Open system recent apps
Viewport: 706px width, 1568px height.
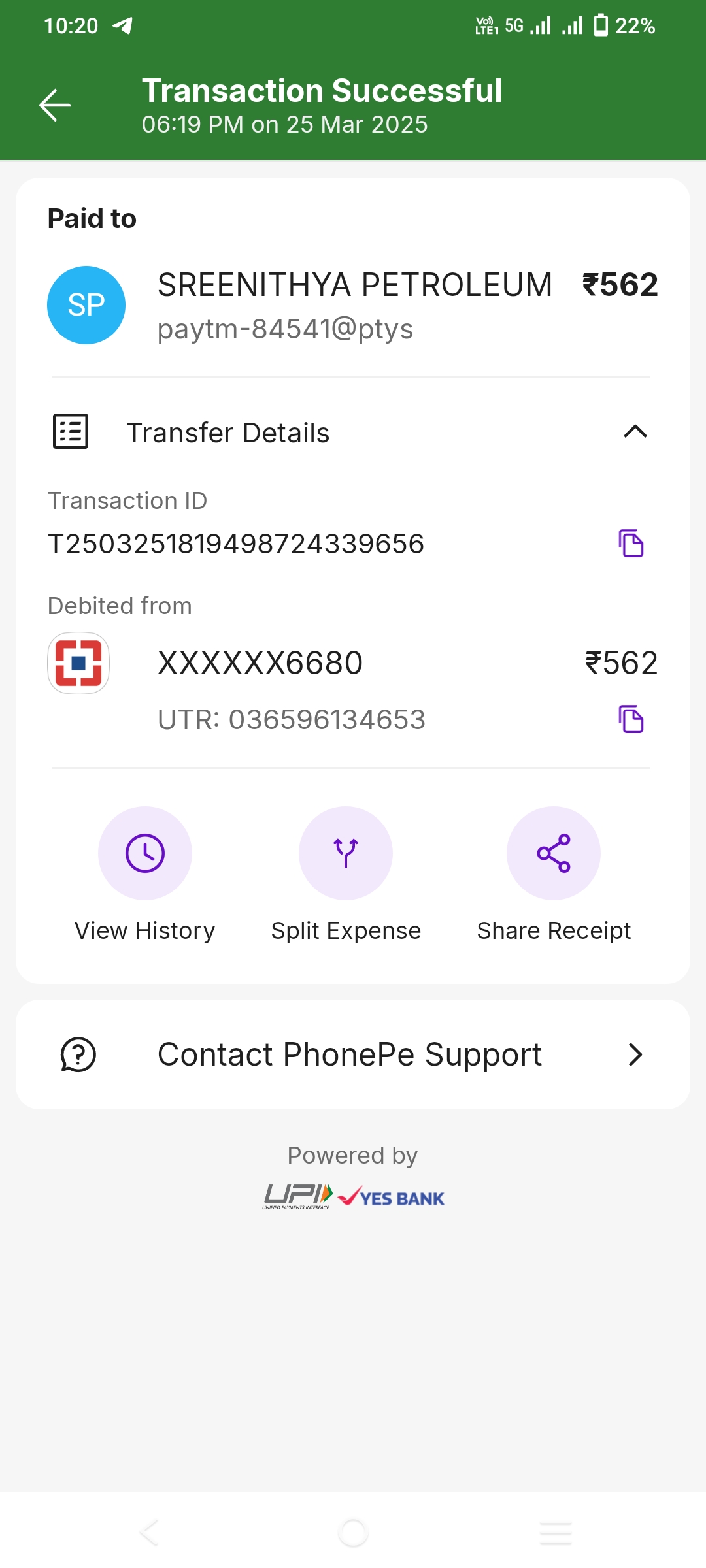556,1533
